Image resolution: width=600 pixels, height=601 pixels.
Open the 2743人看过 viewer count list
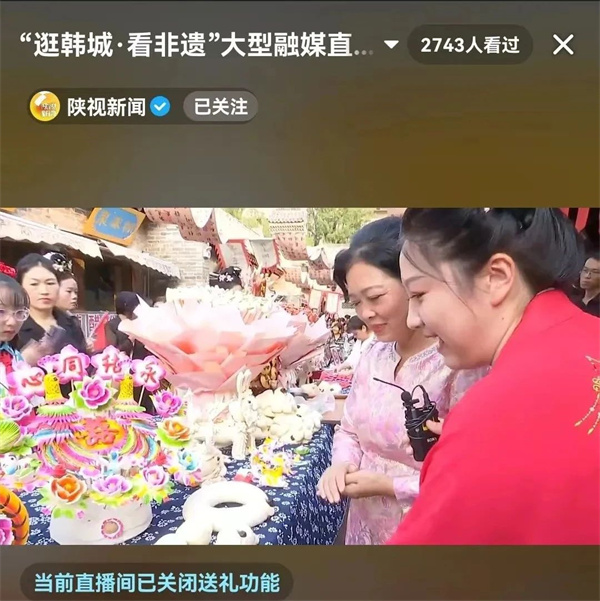469,45
